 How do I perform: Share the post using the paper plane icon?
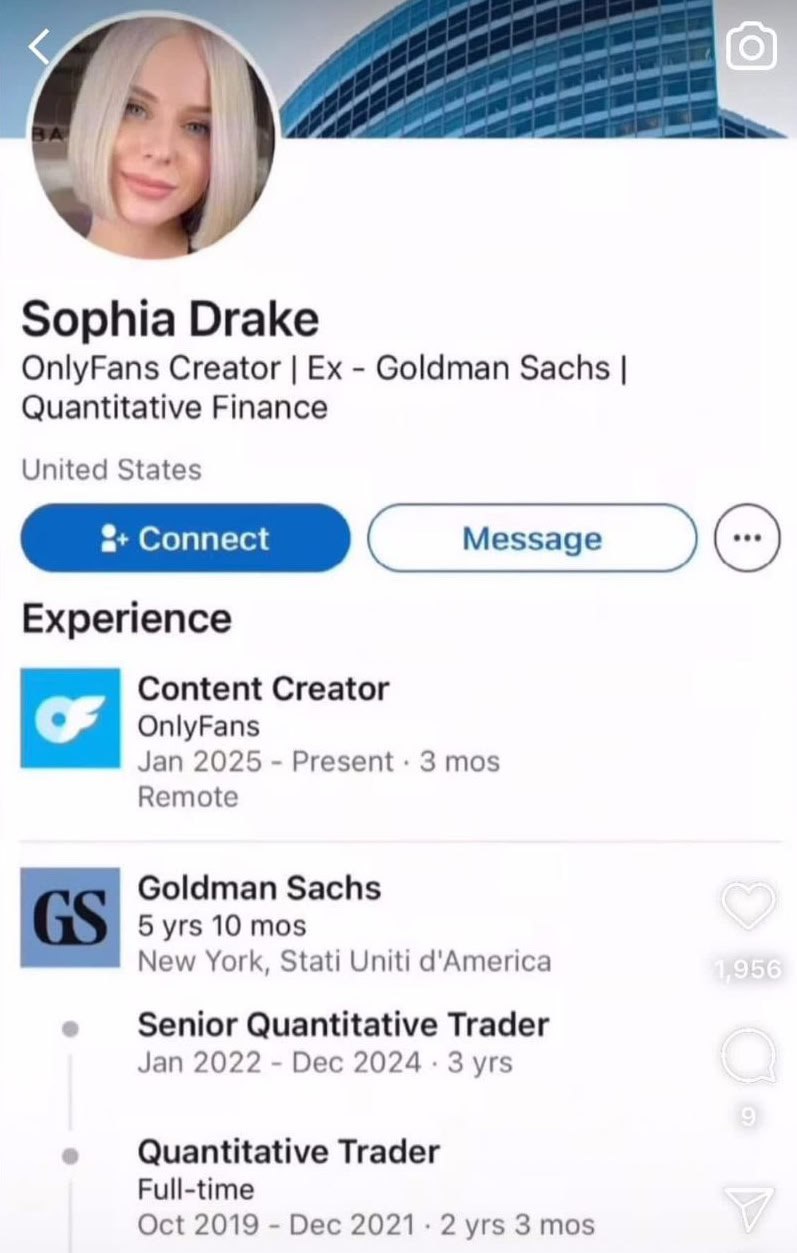click(747, 1210)
